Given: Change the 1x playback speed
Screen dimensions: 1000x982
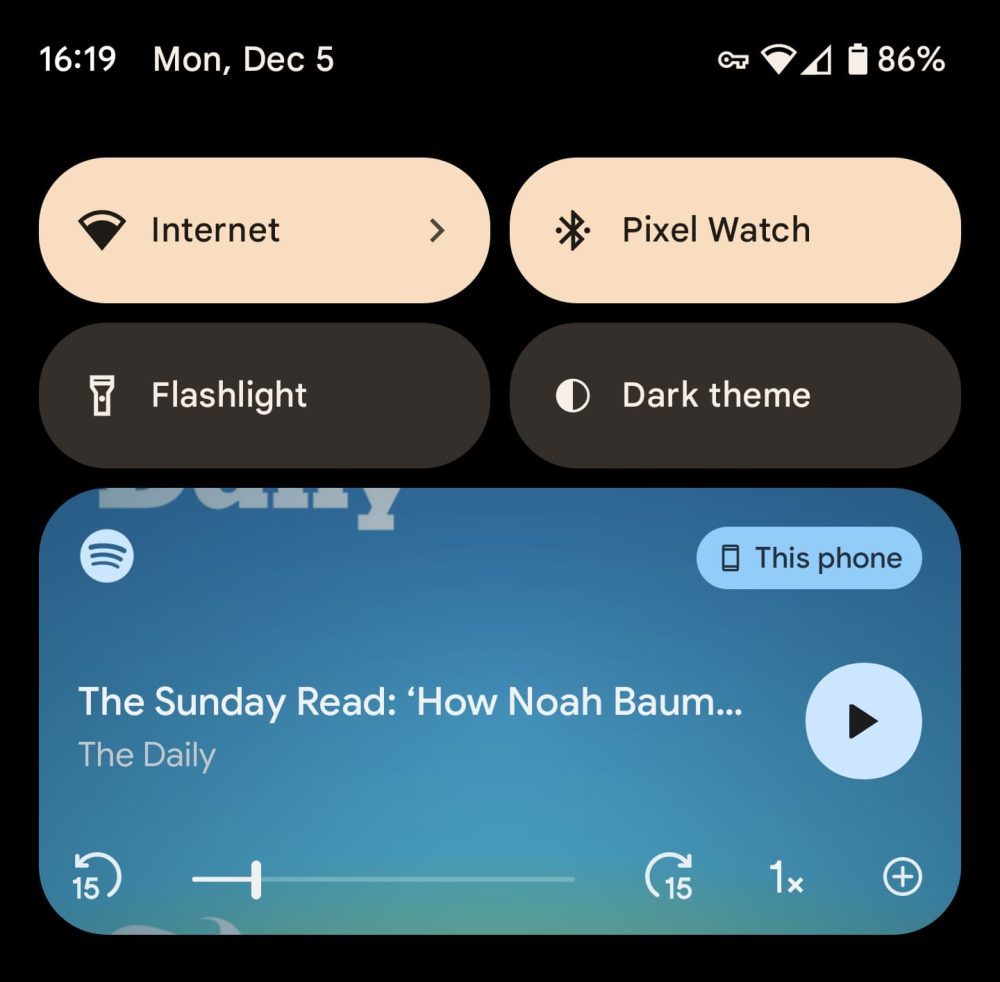Looking at the screenshot, I should pyautogui.click(x=786, y=879).
